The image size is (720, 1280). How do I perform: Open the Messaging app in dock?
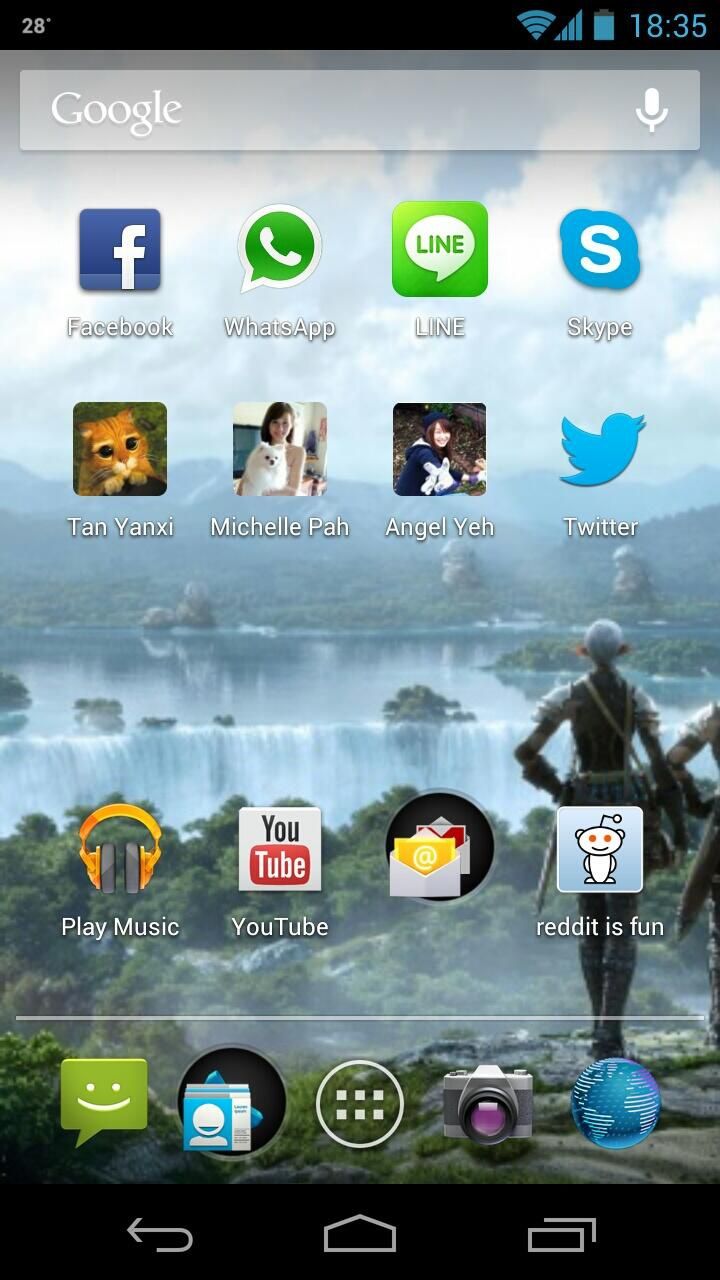coord(104,1102)
